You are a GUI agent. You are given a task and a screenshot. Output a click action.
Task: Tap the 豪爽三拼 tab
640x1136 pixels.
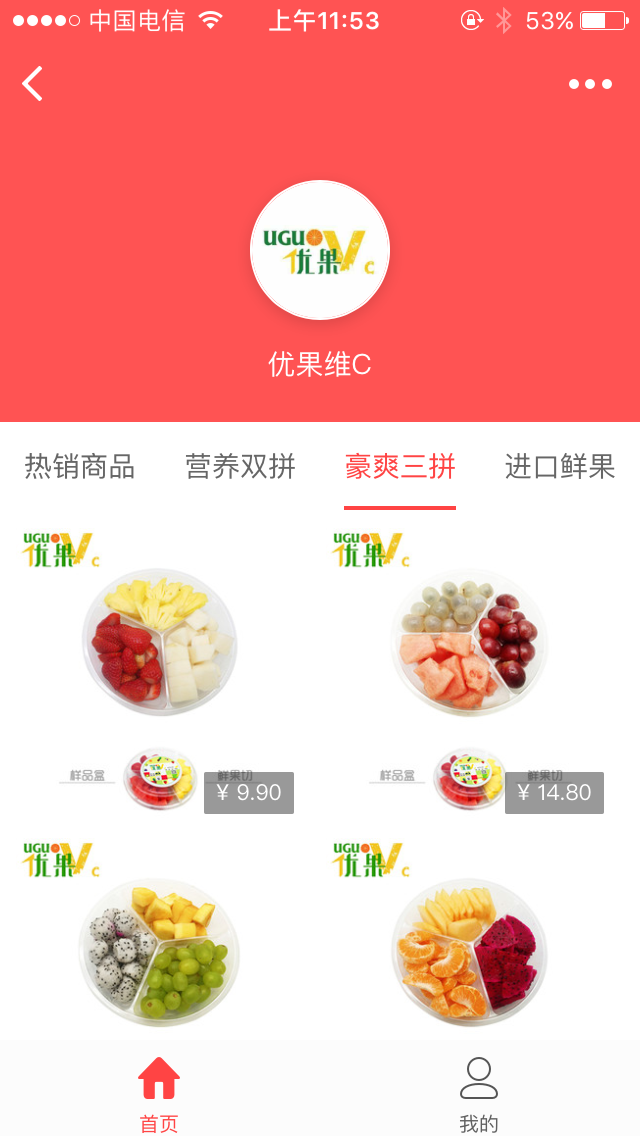coord(400,466)
